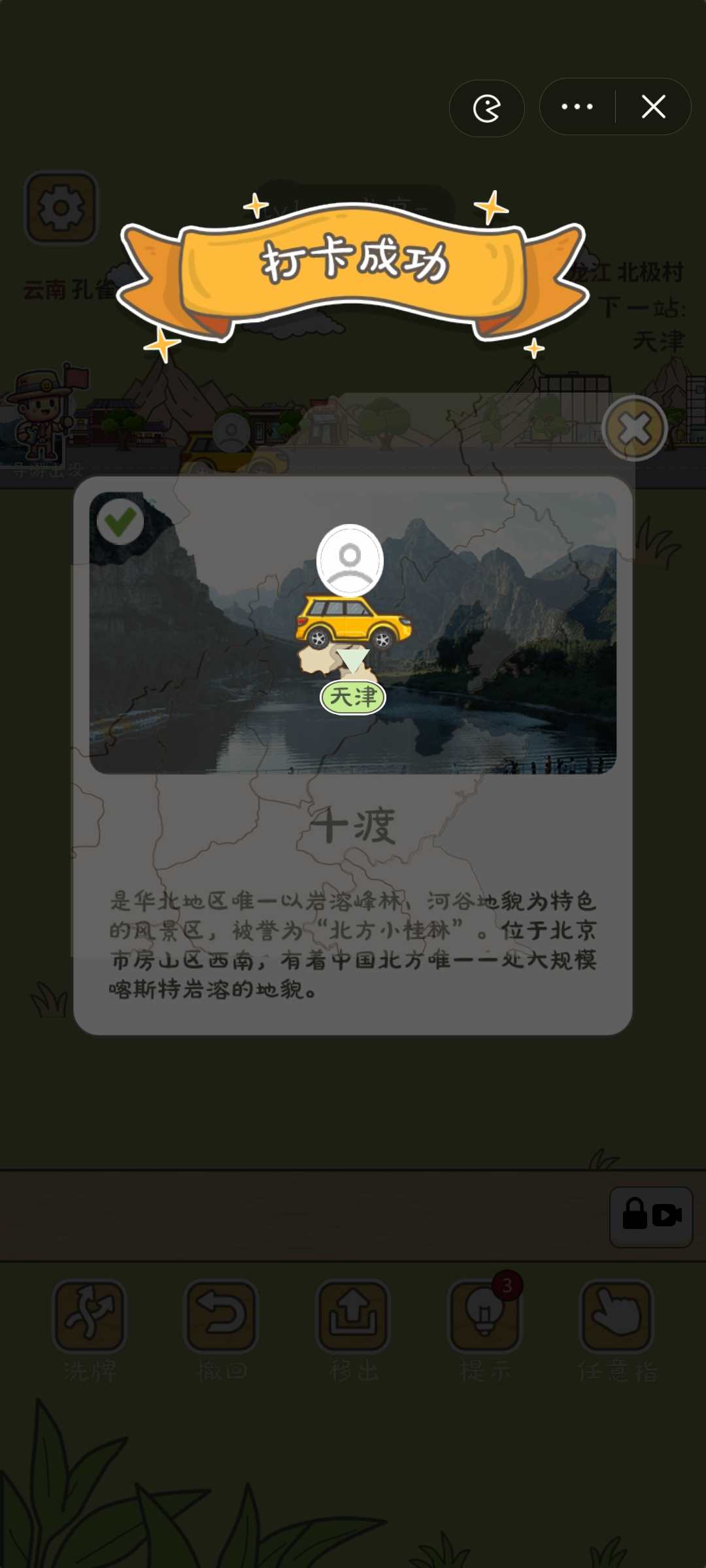The image size is (706, 1568).
Task: Undo the last move with 撤回
Action: coord(222,1316)
